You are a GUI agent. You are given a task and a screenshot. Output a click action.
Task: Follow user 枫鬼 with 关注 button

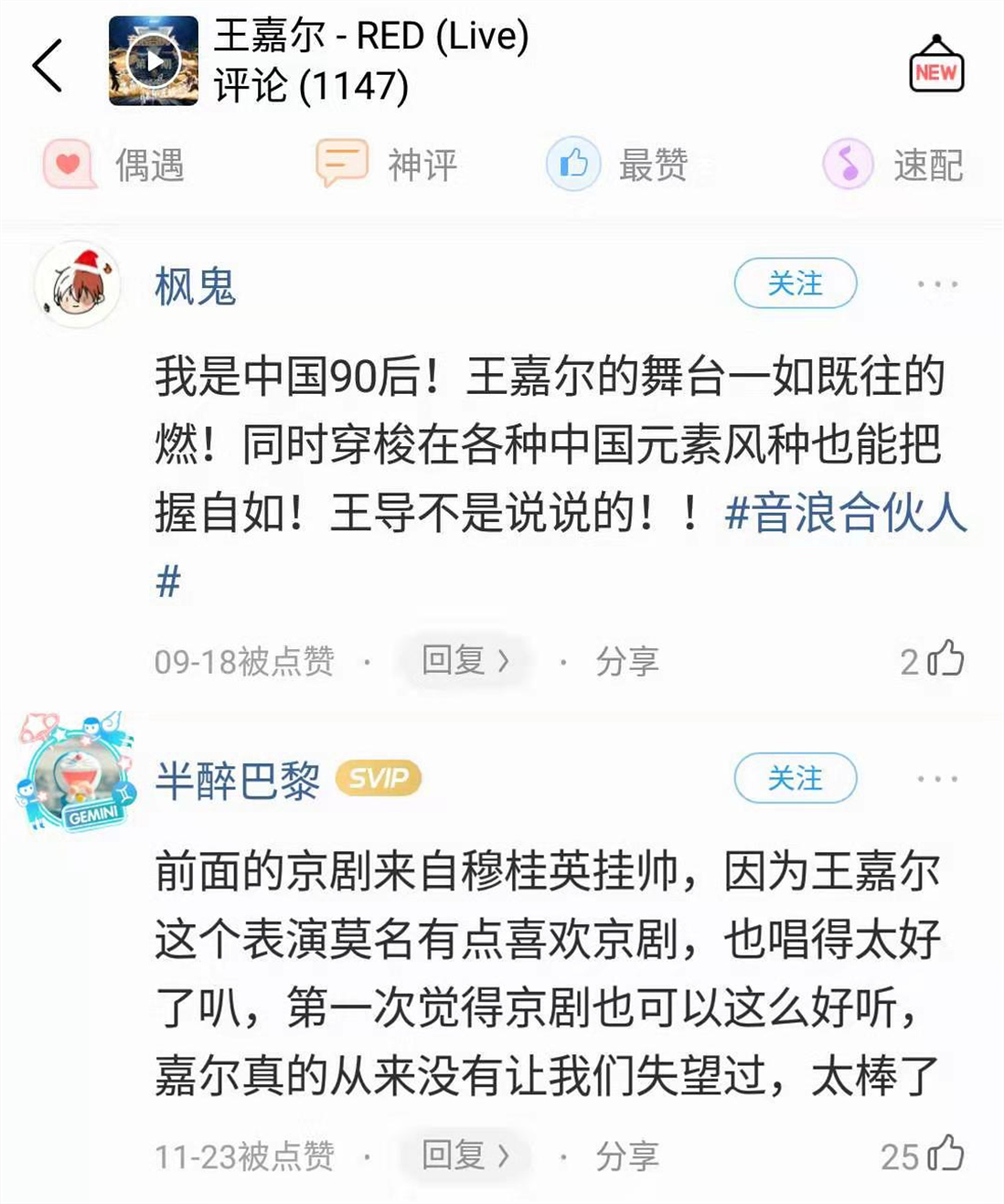[x=795, y=283]
